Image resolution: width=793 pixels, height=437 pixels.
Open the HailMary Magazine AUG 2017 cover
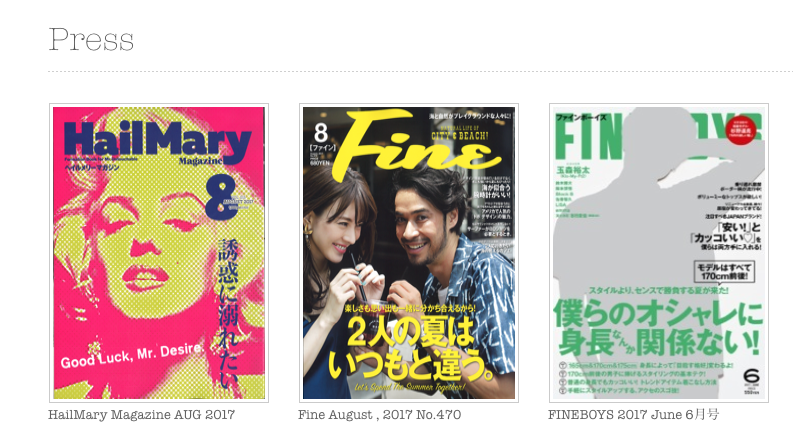pyautogui.click(x=158, y=253)
